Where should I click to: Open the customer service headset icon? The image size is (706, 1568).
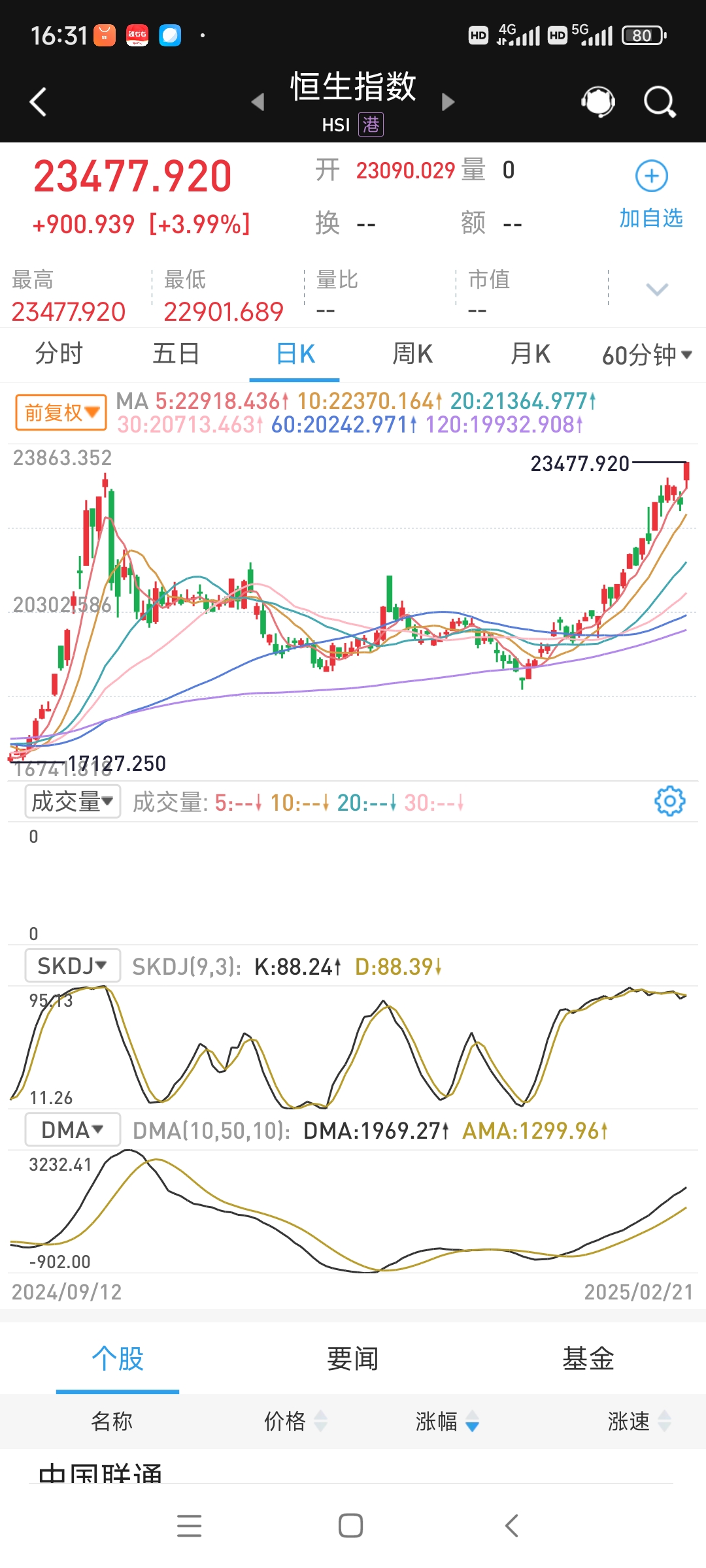pyautogui.click(x=597, y=101)
